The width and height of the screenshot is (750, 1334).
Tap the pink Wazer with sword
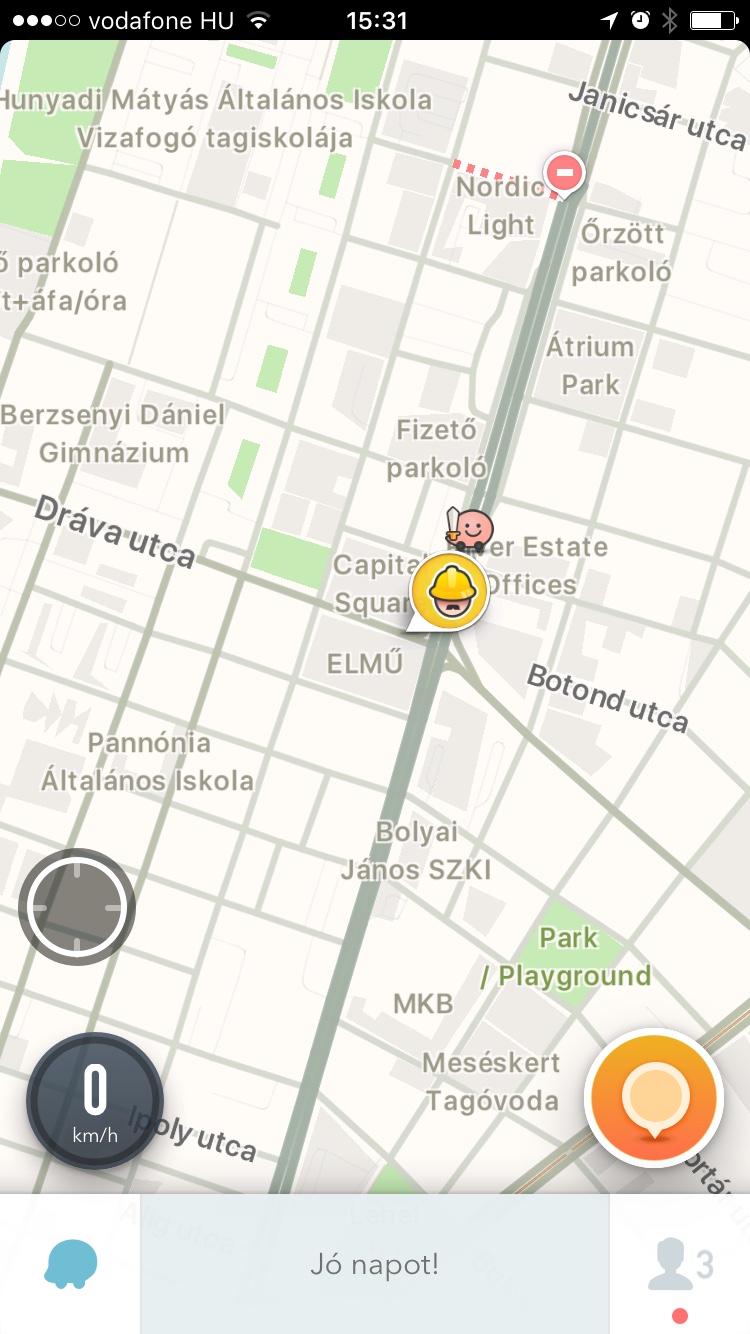[470, 528]
